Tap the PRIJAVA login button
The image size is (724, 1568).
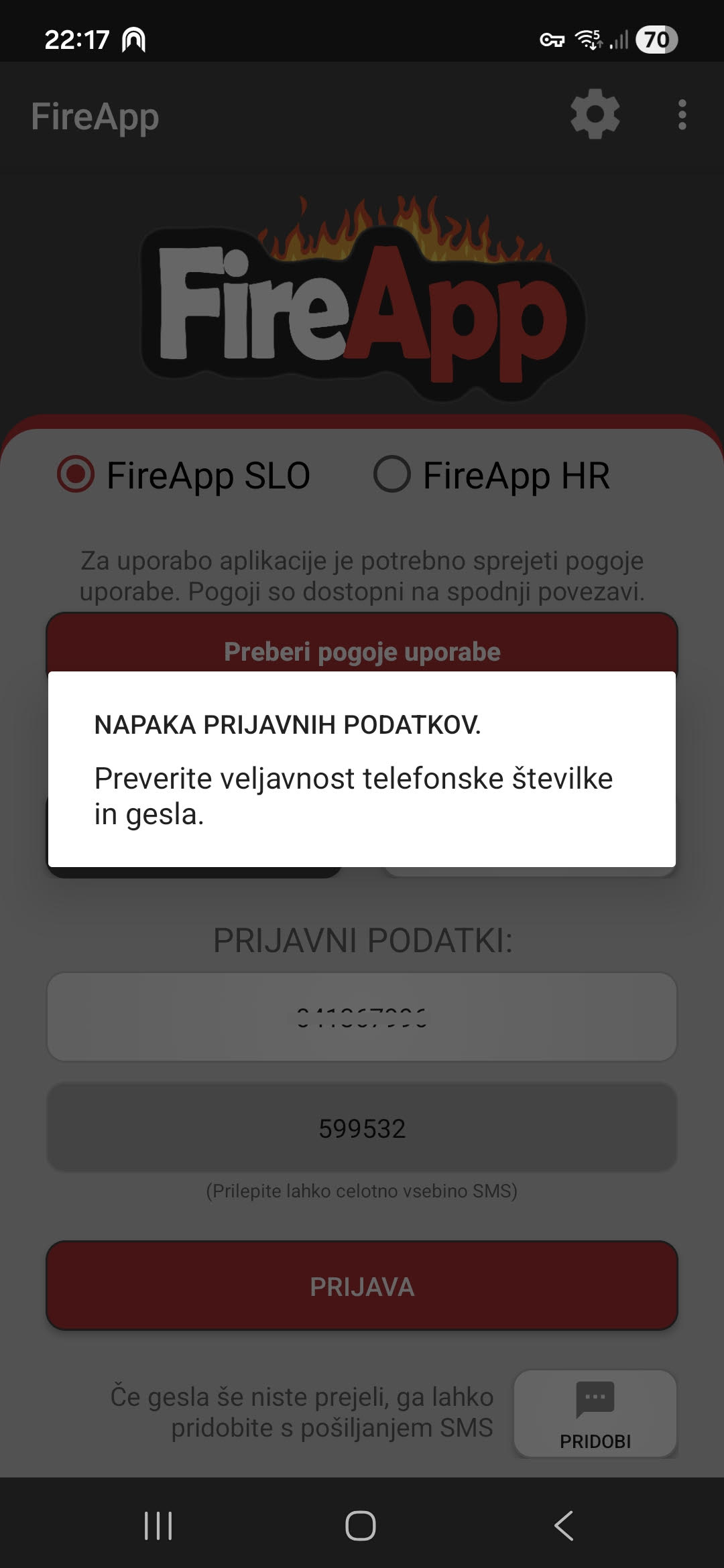(x=362, y=1286)
